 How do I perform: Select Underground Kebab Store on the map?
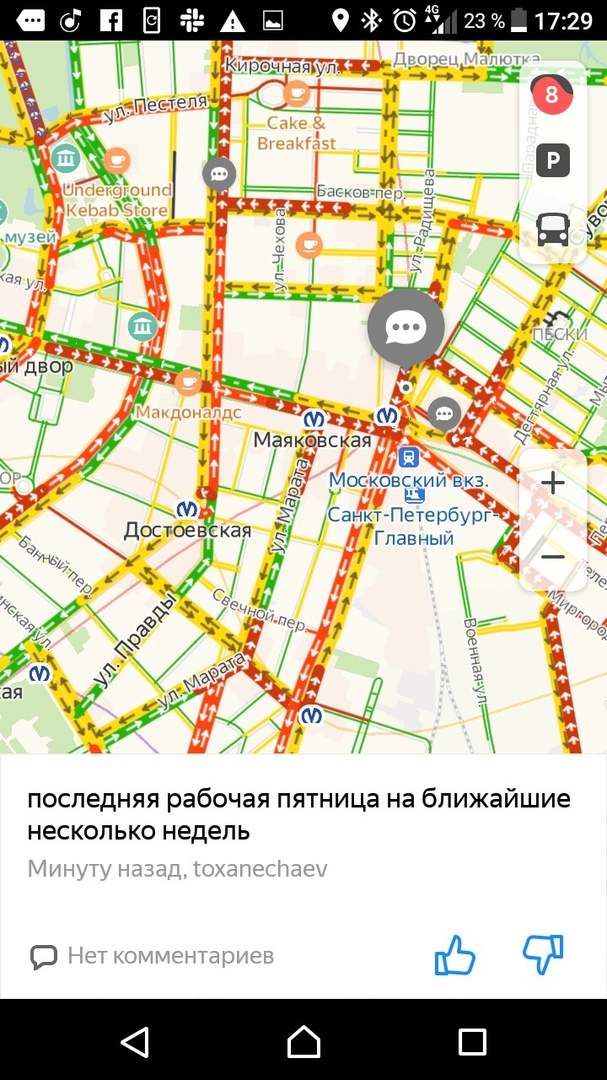(x=117, y=160)
